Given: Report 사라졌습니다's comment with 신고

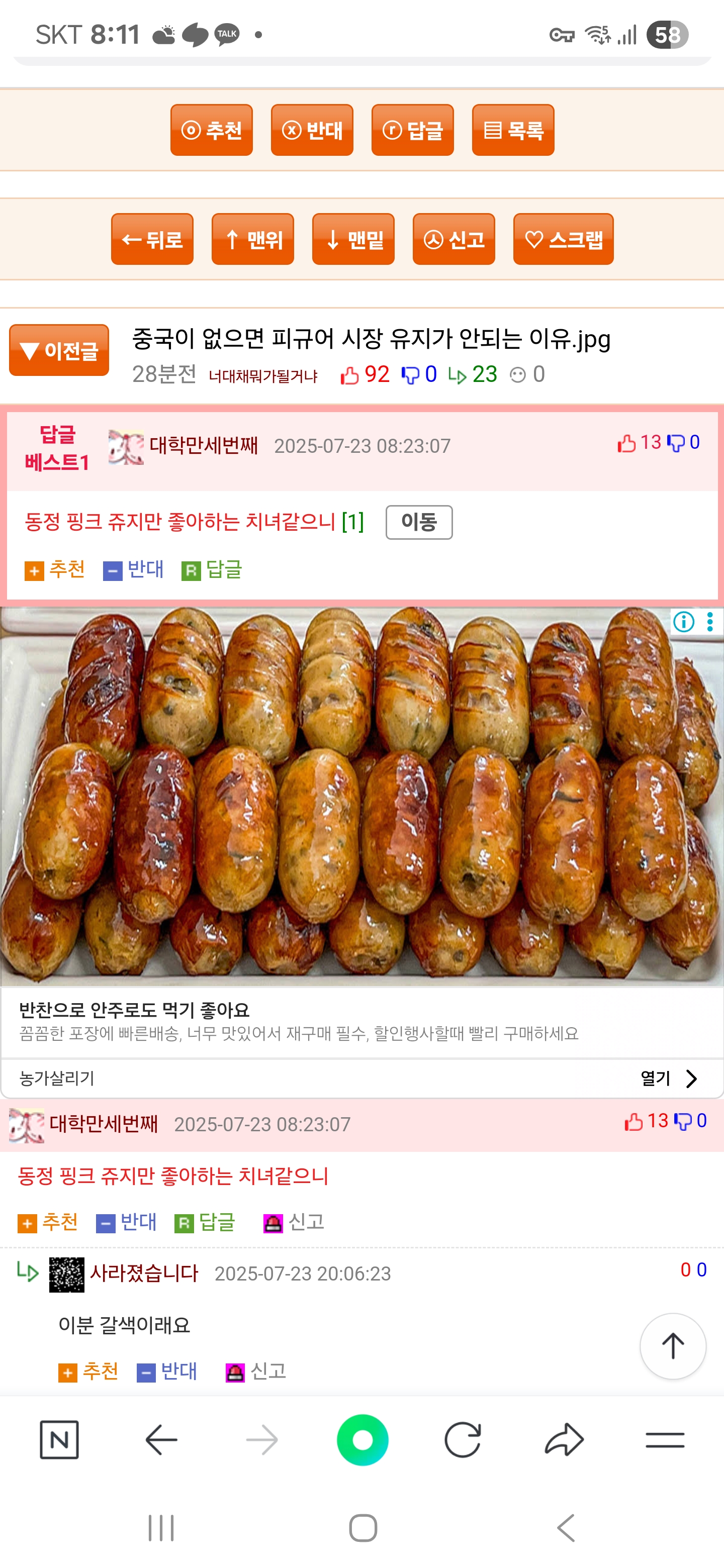Looking at the screenshot, I should 256,1371.
